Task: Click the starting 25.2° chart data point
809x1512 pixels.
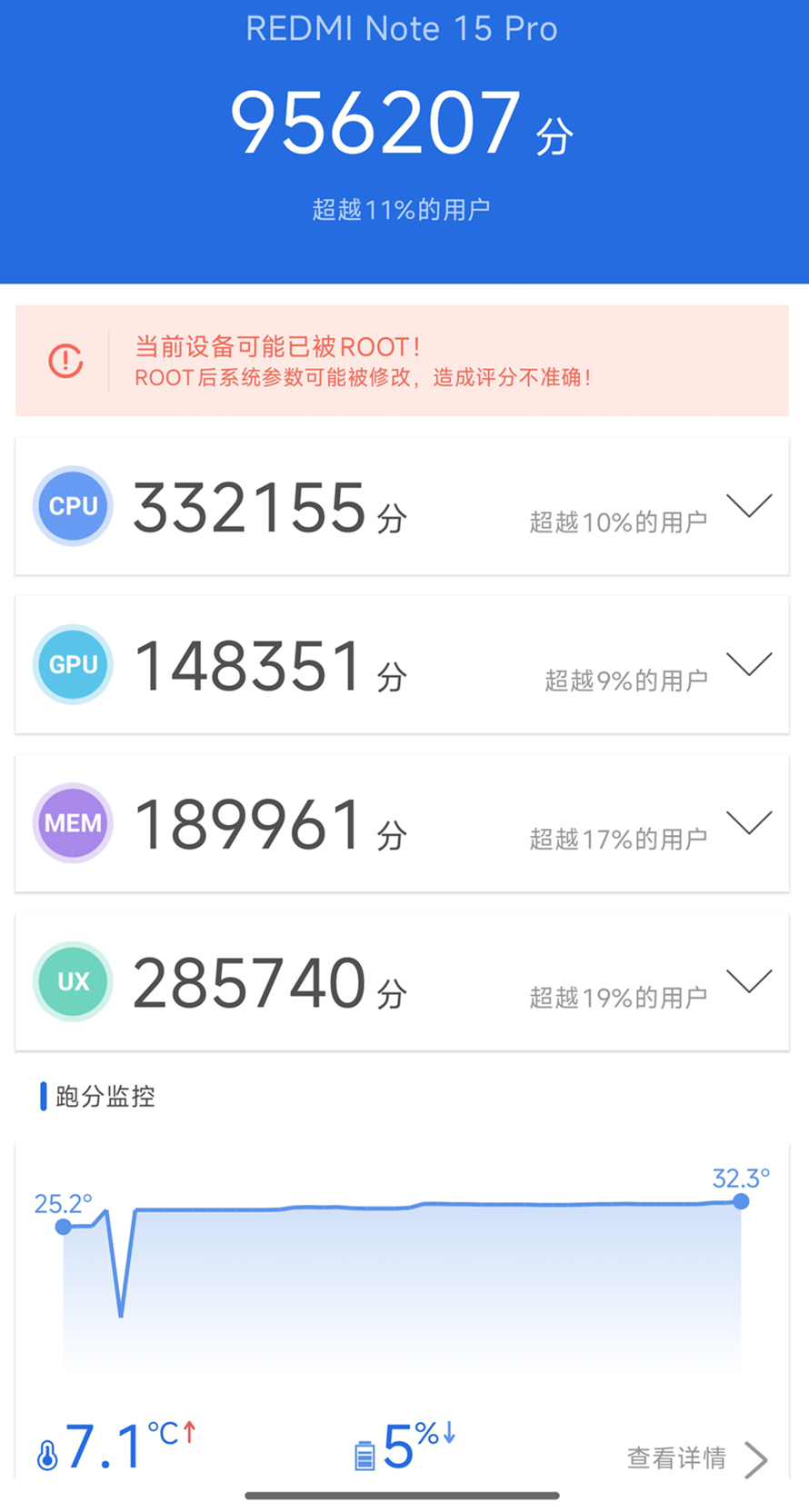Action: pos(62,1227)
